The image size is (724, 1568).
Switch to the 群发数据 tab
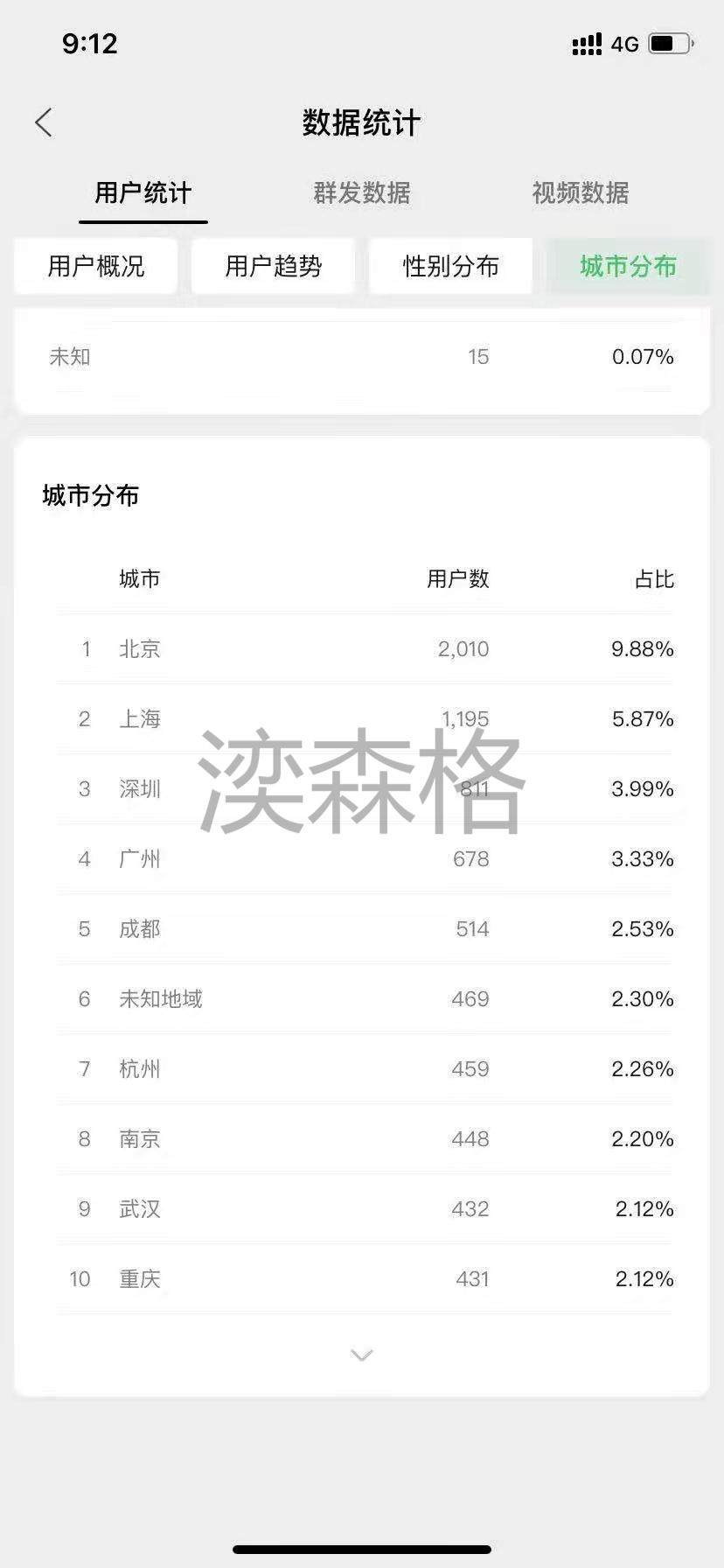[x=362, y=193]
